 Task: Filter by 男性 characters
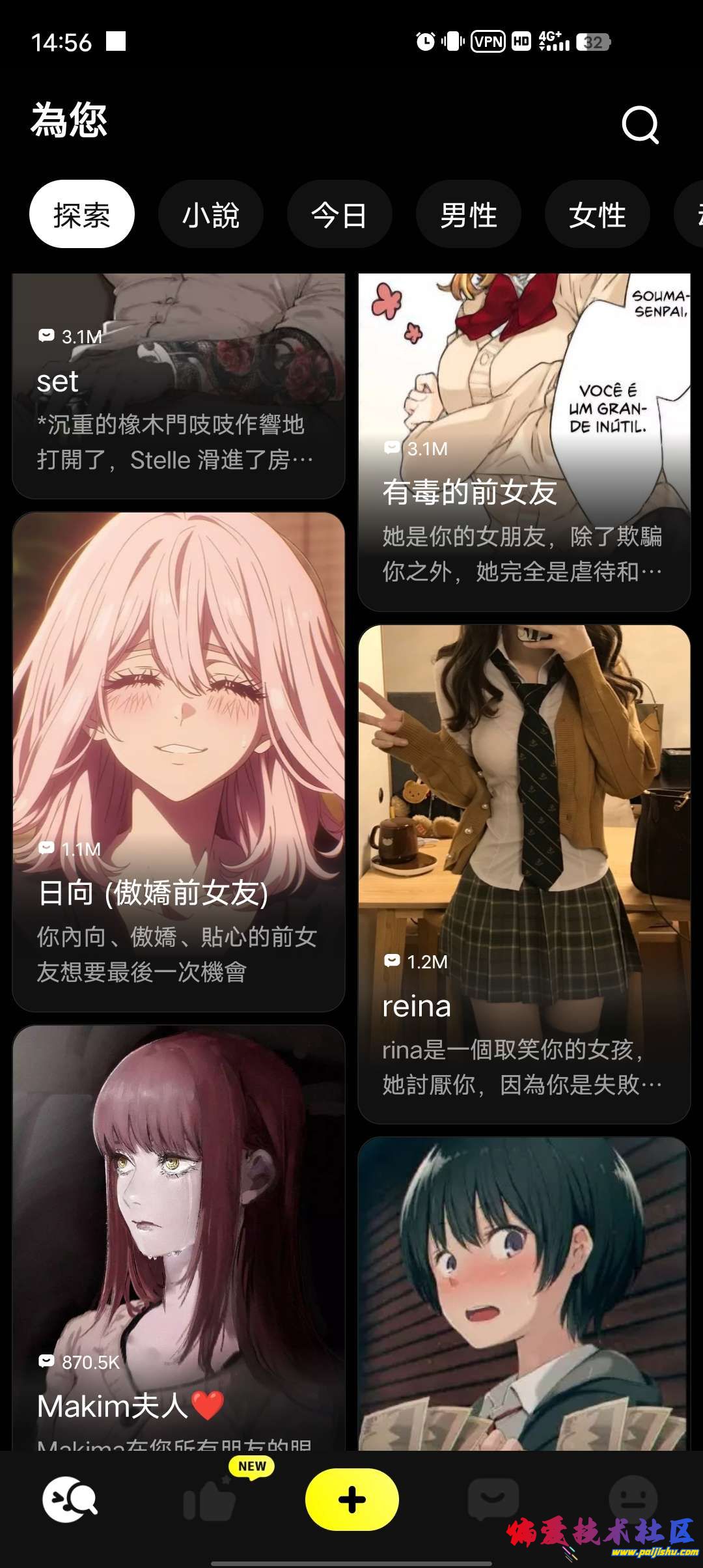(468, 214)
